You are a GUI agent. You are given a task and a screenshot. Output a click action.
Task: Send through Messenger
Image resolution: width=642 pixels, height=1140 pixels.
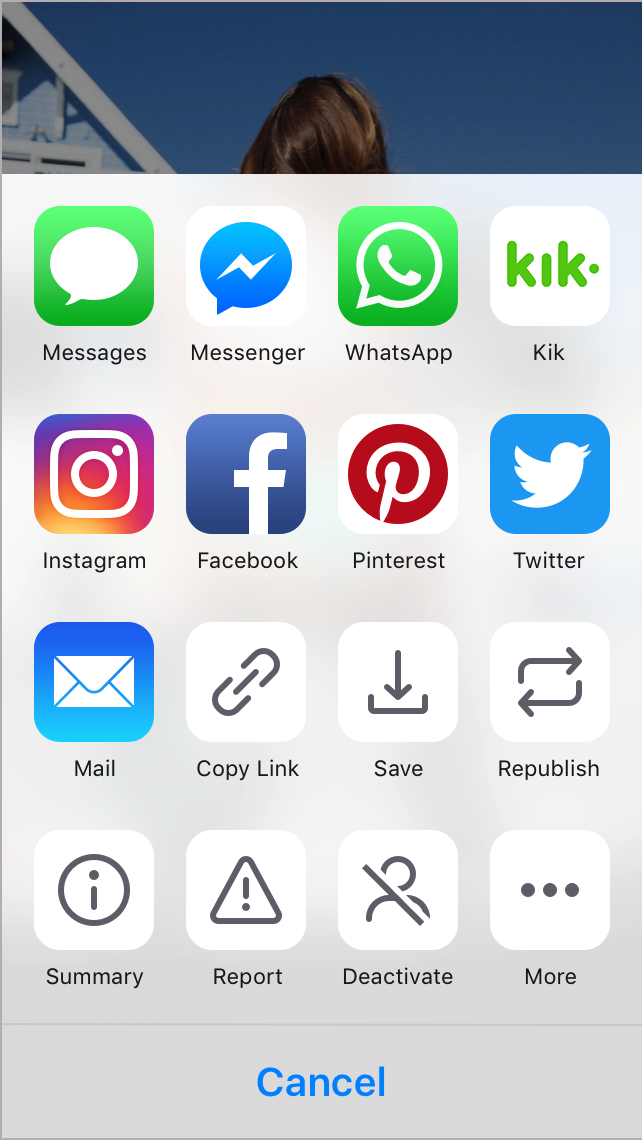point(246,266)
